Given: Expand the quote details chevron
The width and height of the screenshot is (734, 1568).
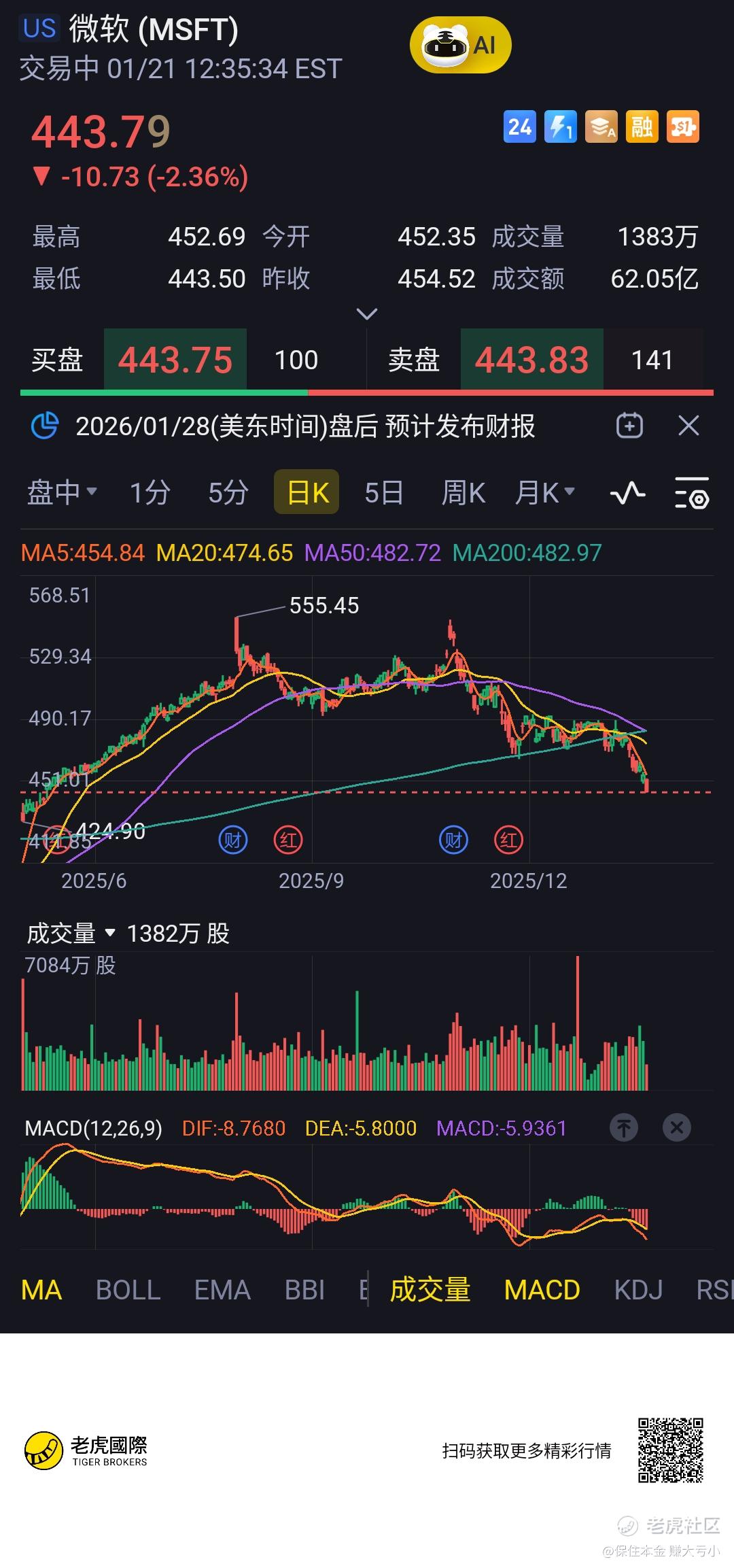Looking at the screenshot, I should (367, 314).
